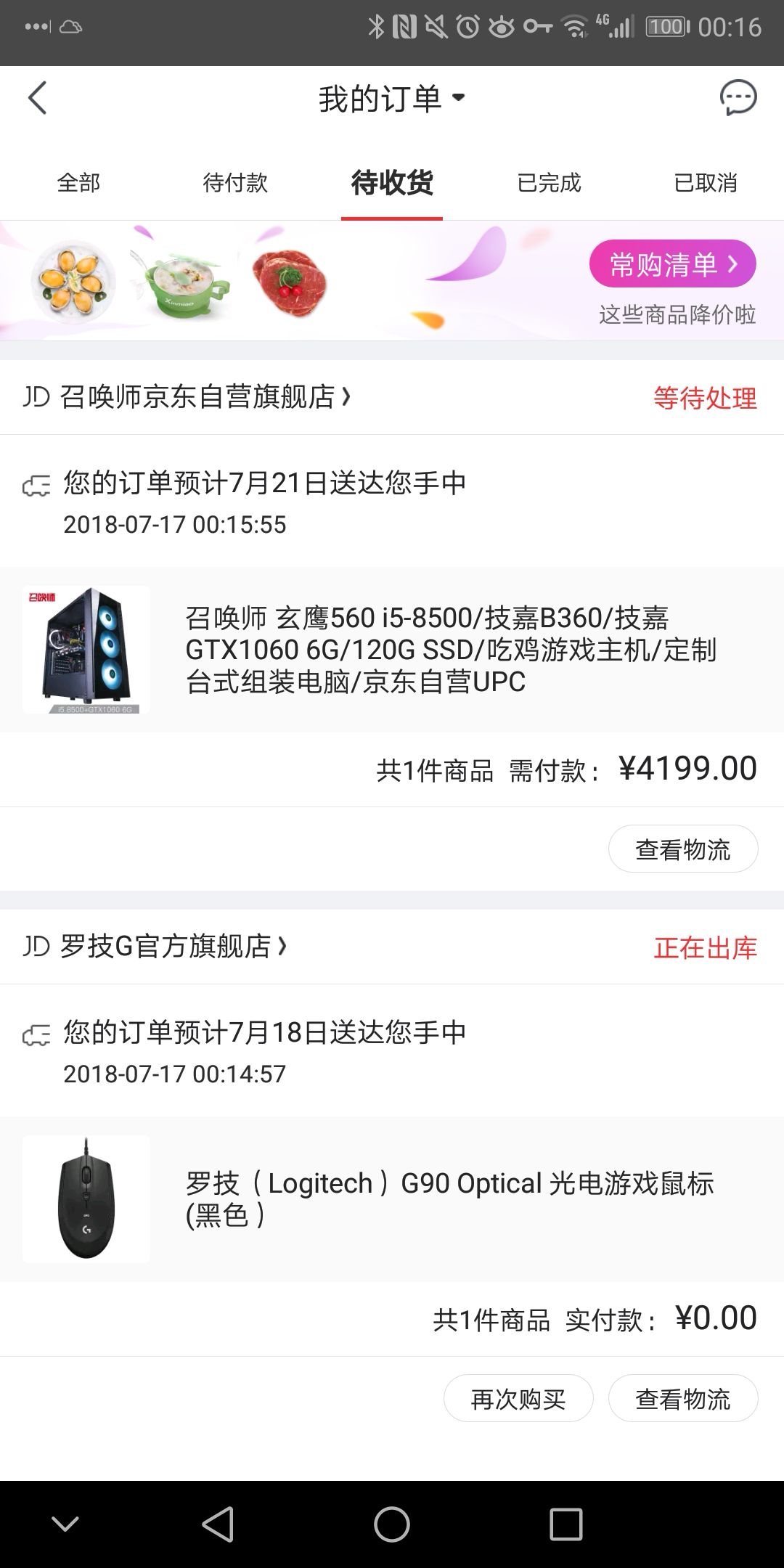Screen dimensions: 784x1568
Task: Click the 再次购买 button for the Logitech order
Action: [518, 1397]
